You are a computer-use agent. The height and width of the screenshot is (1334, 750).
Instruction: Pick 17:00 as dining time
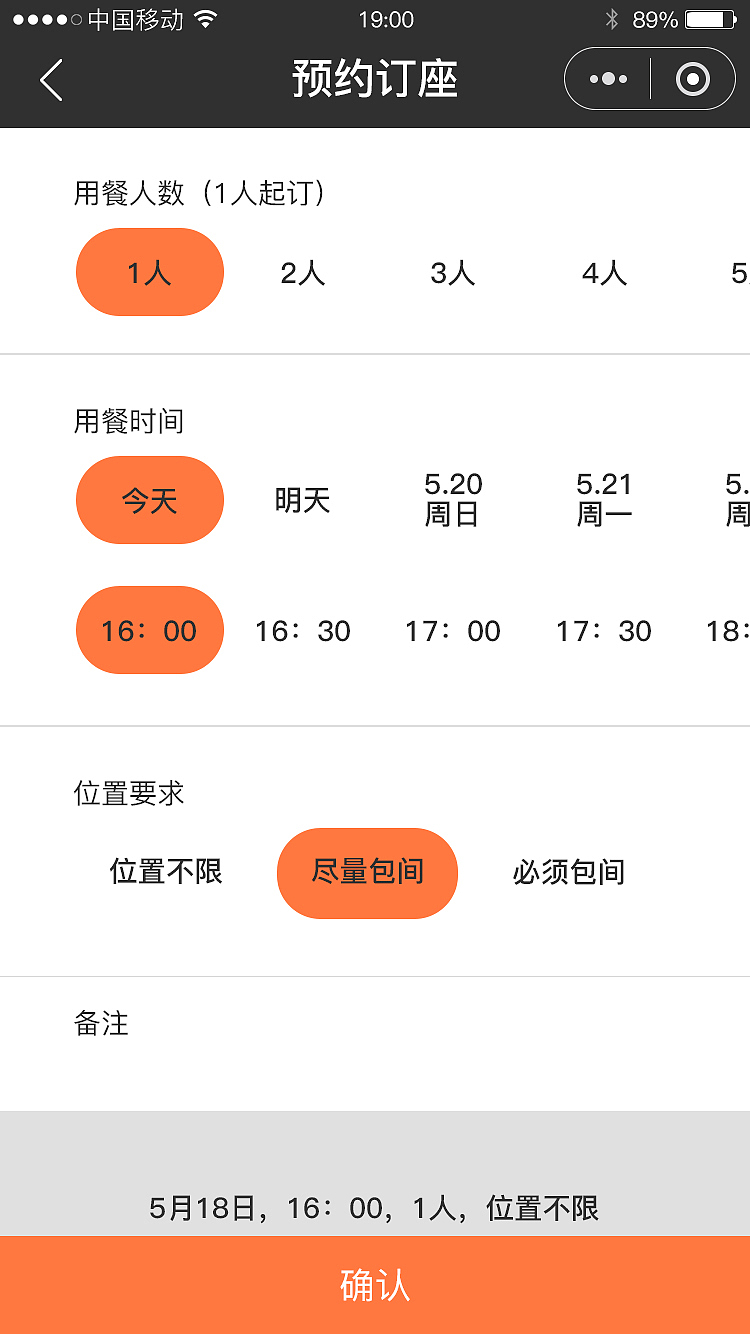coord(453,630)
